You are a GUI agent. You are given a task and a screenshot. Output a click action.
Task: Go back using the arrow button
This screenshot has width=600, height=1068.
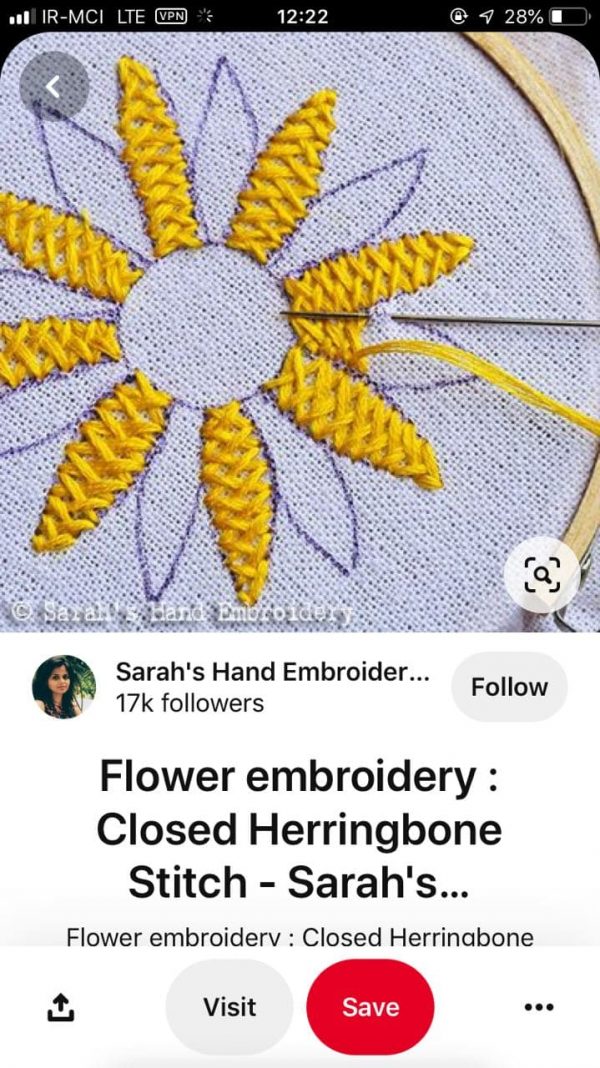(54, 86)
